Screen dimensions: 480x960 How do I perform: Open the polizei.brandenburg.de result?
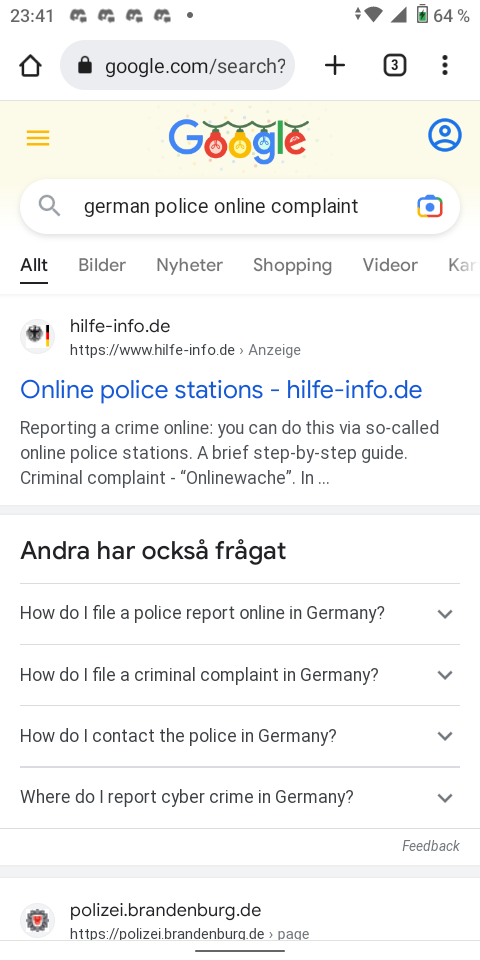click(x=165, y=910)
